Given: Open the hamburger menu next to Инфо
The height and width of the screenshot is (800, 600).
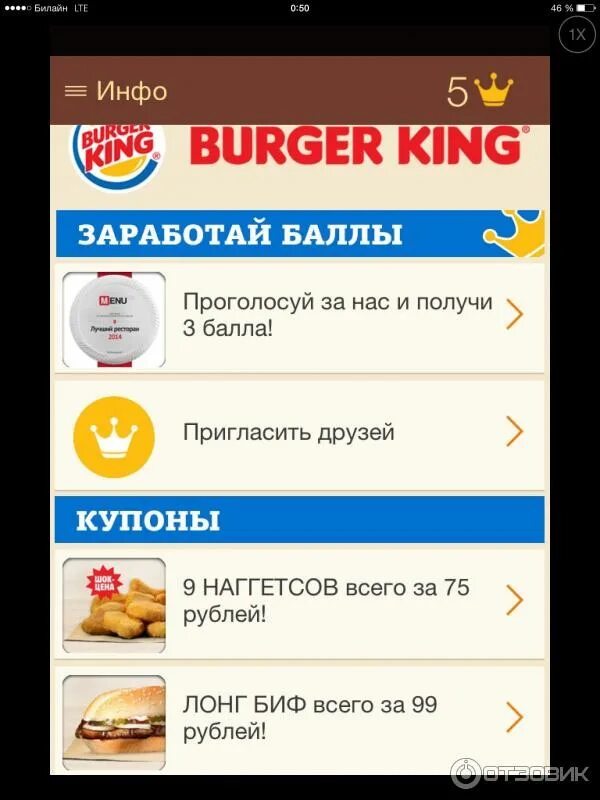Looking at the screenshot, I should (75, 91).
